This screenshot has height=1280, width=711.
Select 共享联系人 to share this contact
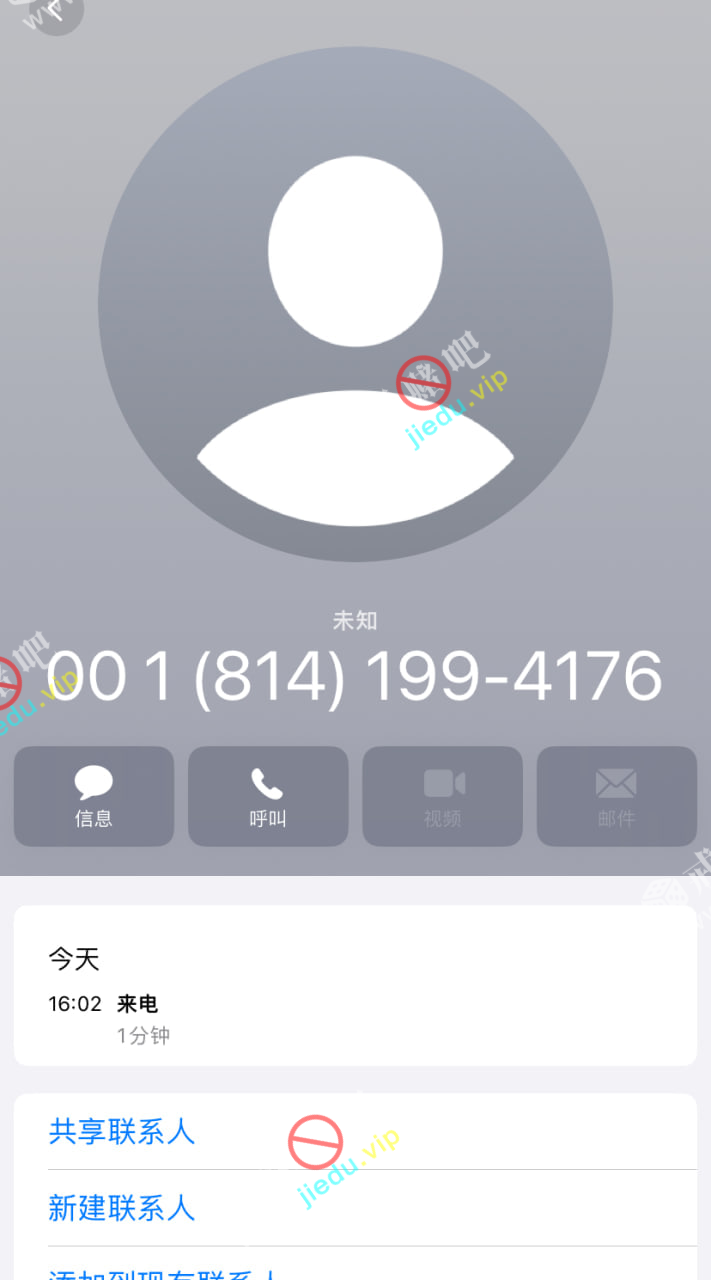pos(122,1132)
